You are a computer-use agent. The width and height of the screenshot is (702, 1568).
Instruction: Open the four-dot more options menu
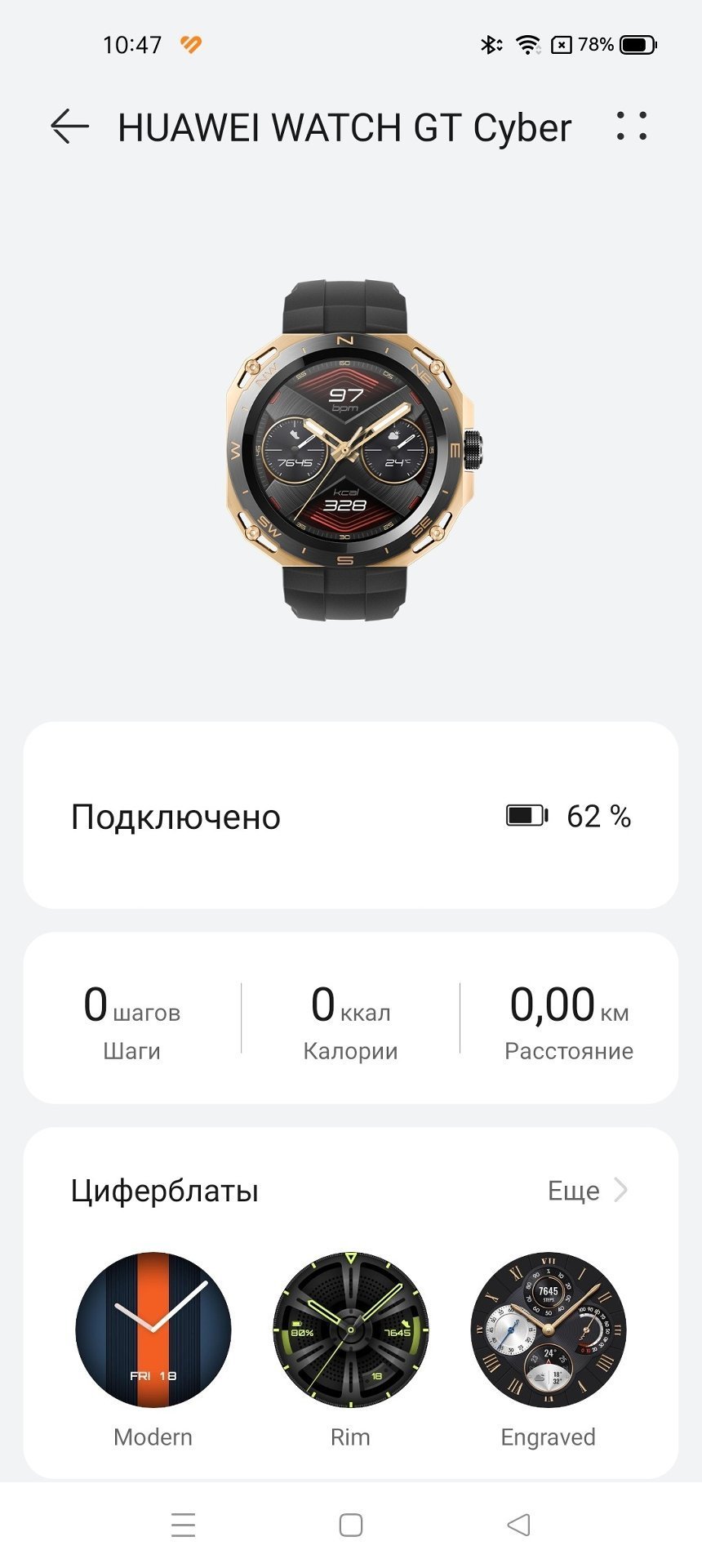[631, 127]
